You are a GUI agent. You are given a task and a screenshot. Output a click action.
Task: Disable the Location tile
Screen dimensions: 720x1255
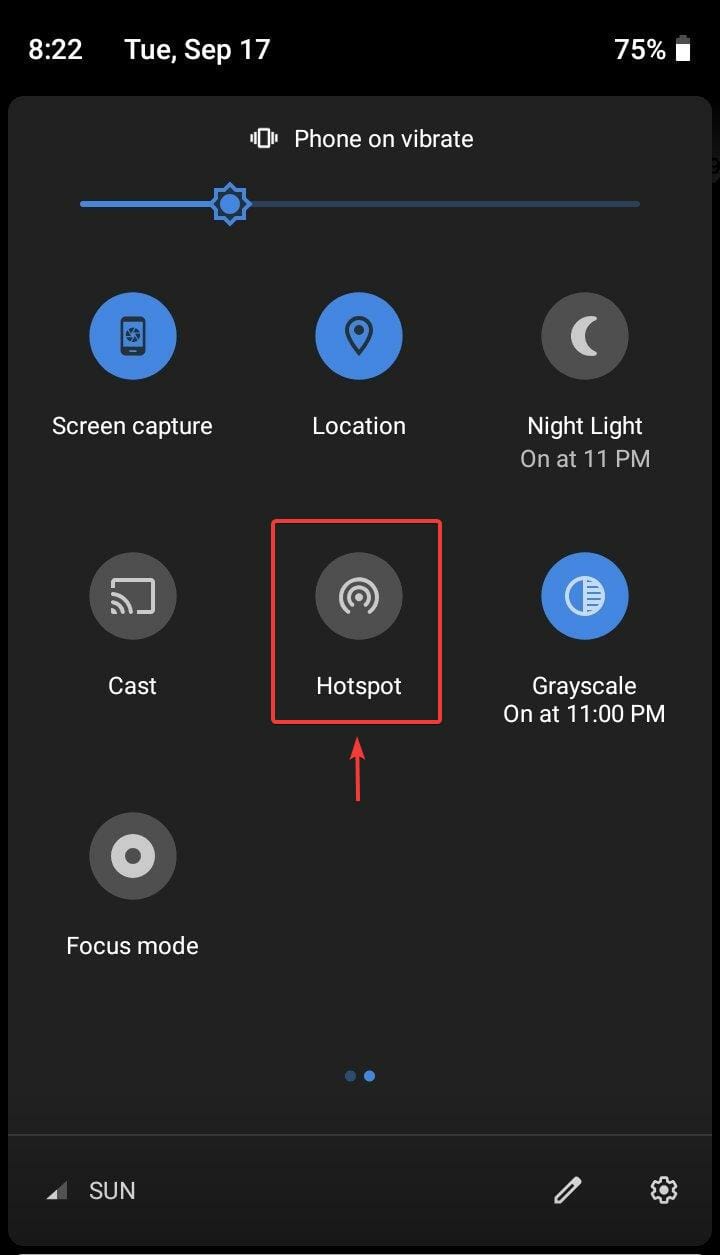[359, 336]
